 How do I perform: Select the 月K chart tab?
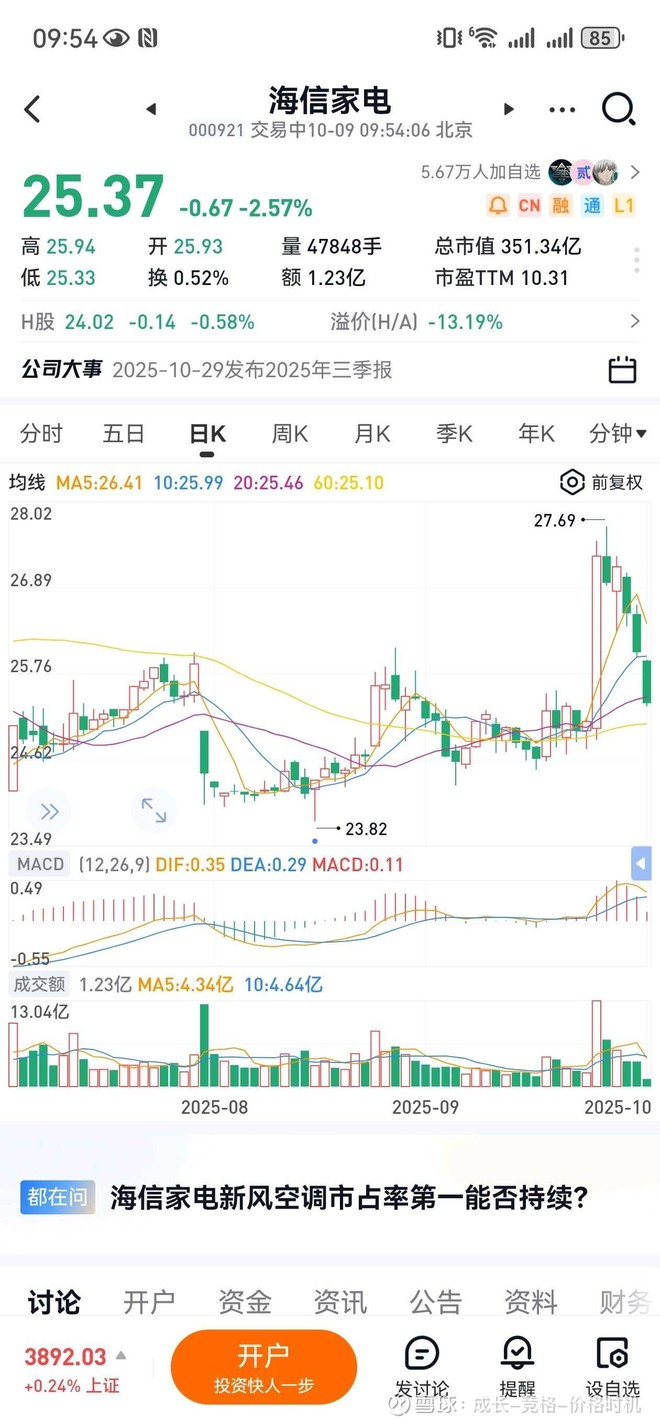click(372, 433)
